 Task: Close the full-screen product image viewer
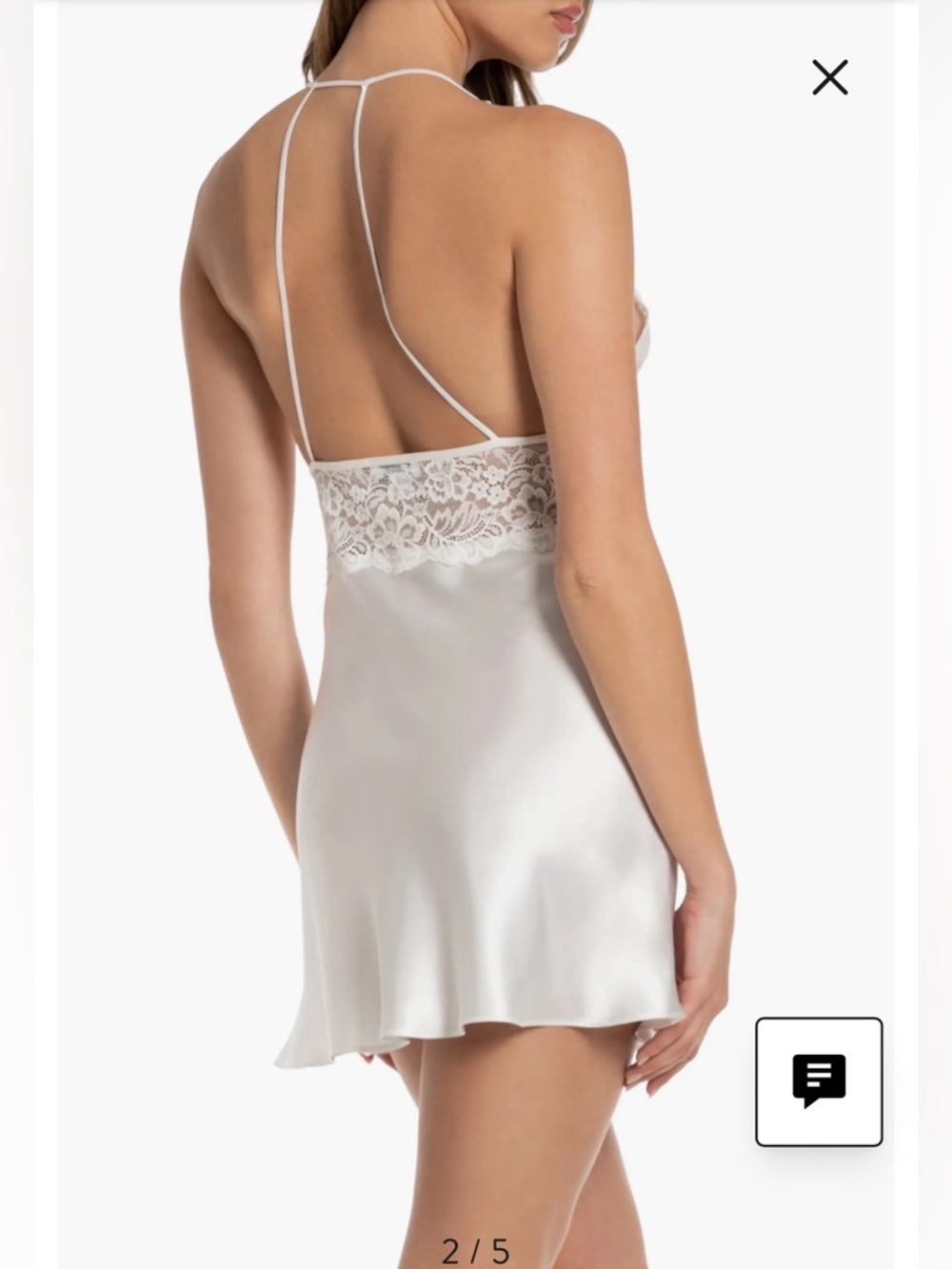click(x=829, y=77)
